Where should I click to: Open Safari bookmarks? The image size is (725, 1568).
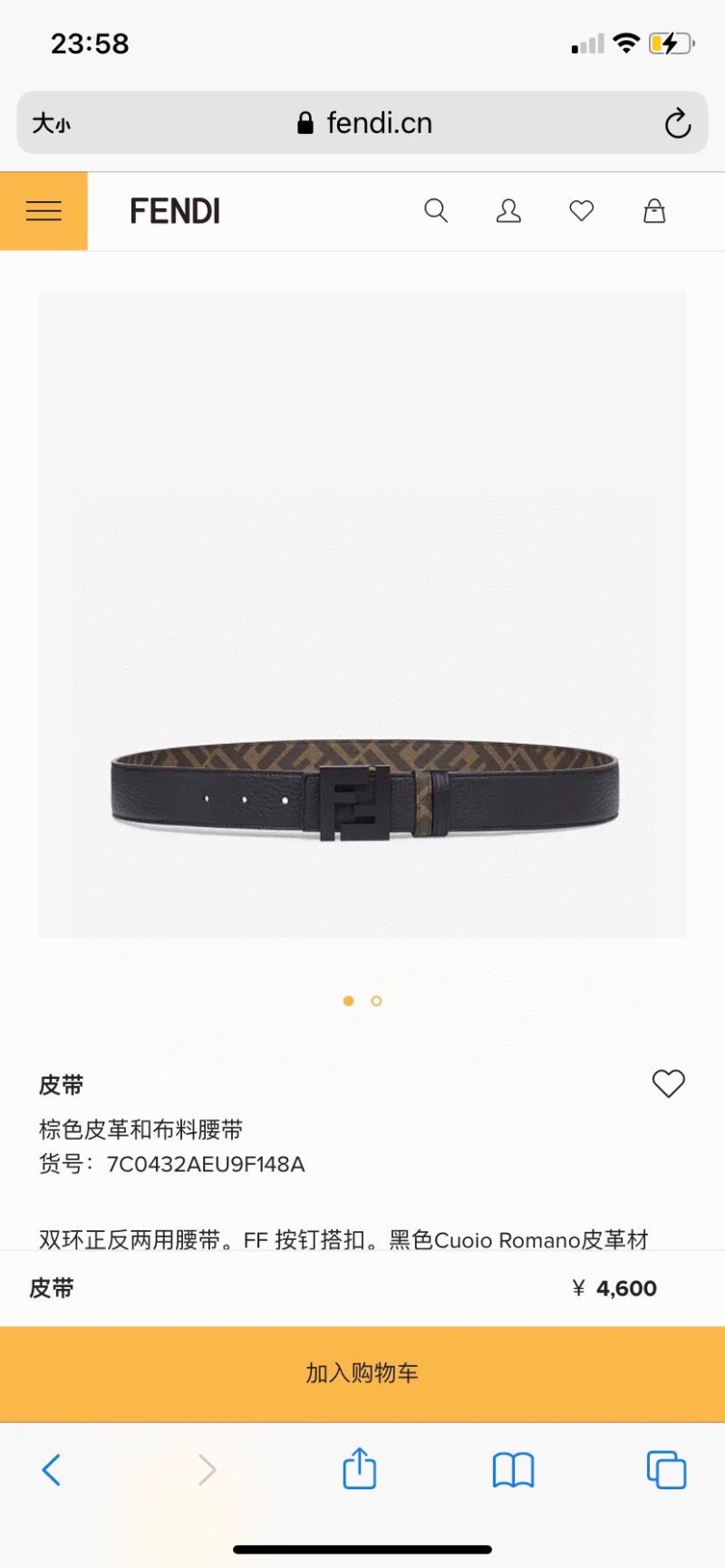(513, 1470)
